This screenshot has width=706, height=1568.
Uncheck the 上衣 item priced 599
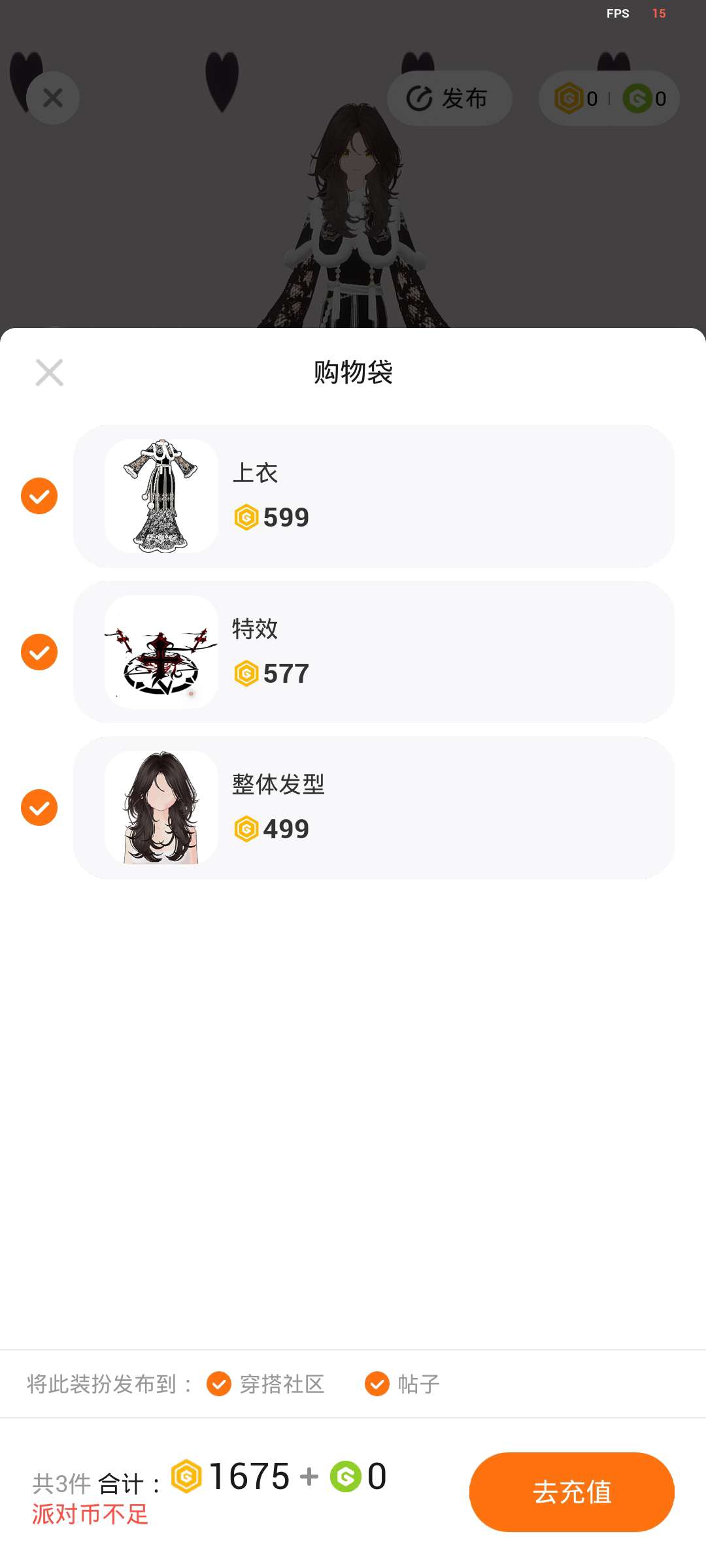pyautogui.click(x=39, y=496)
